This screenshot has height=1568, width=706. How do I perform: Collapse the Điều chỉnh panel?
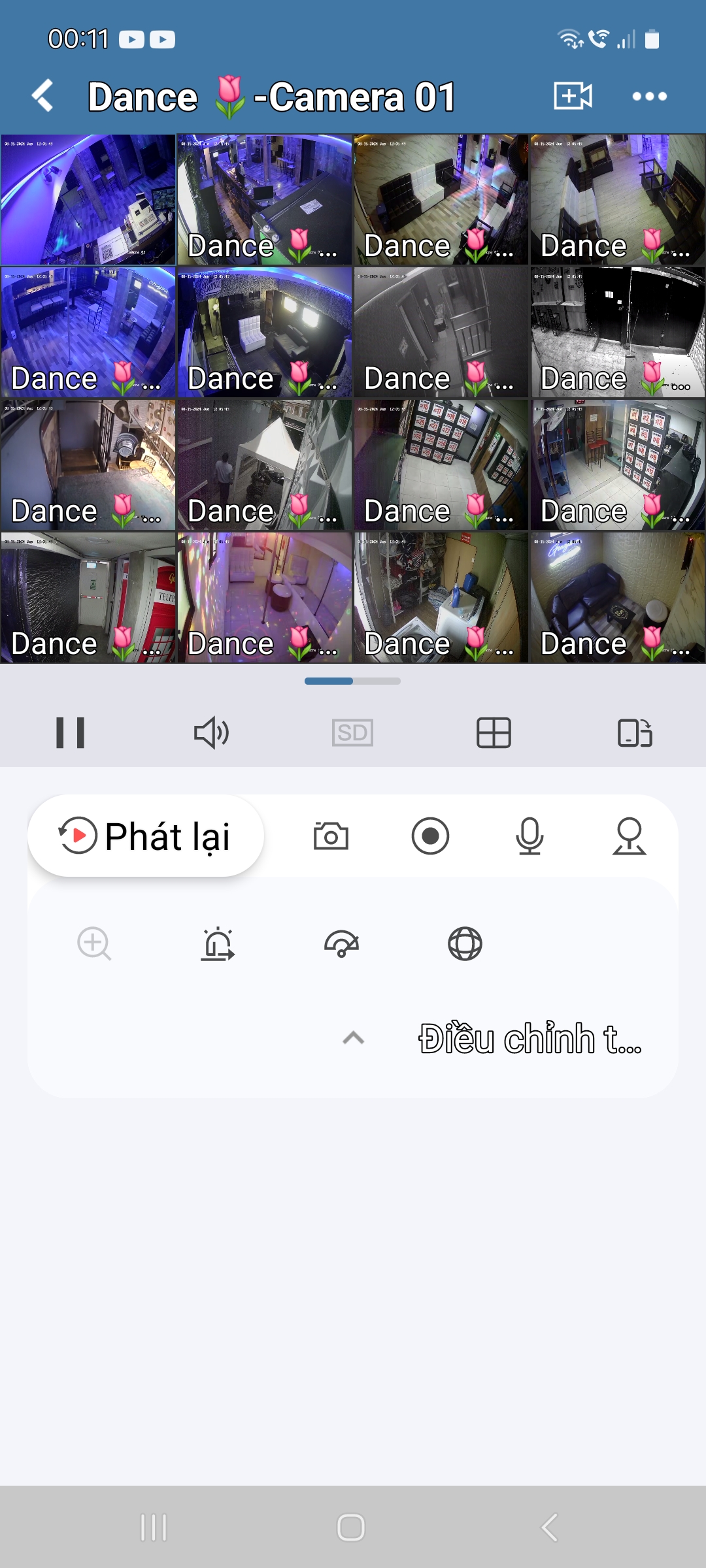tap(354, 1037)
